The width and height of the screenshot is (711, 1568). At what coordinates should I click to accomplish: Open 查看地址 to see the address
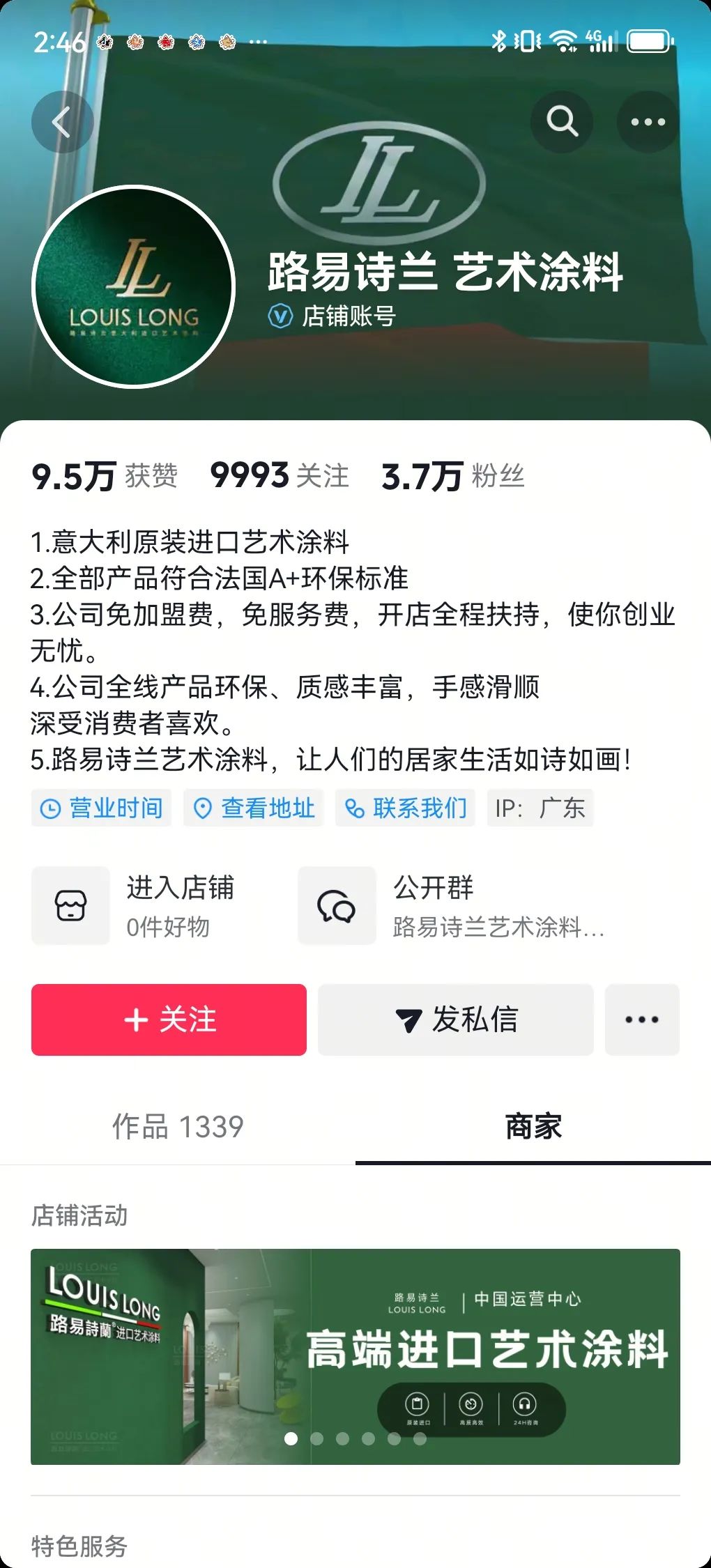(x=254, y=808)
